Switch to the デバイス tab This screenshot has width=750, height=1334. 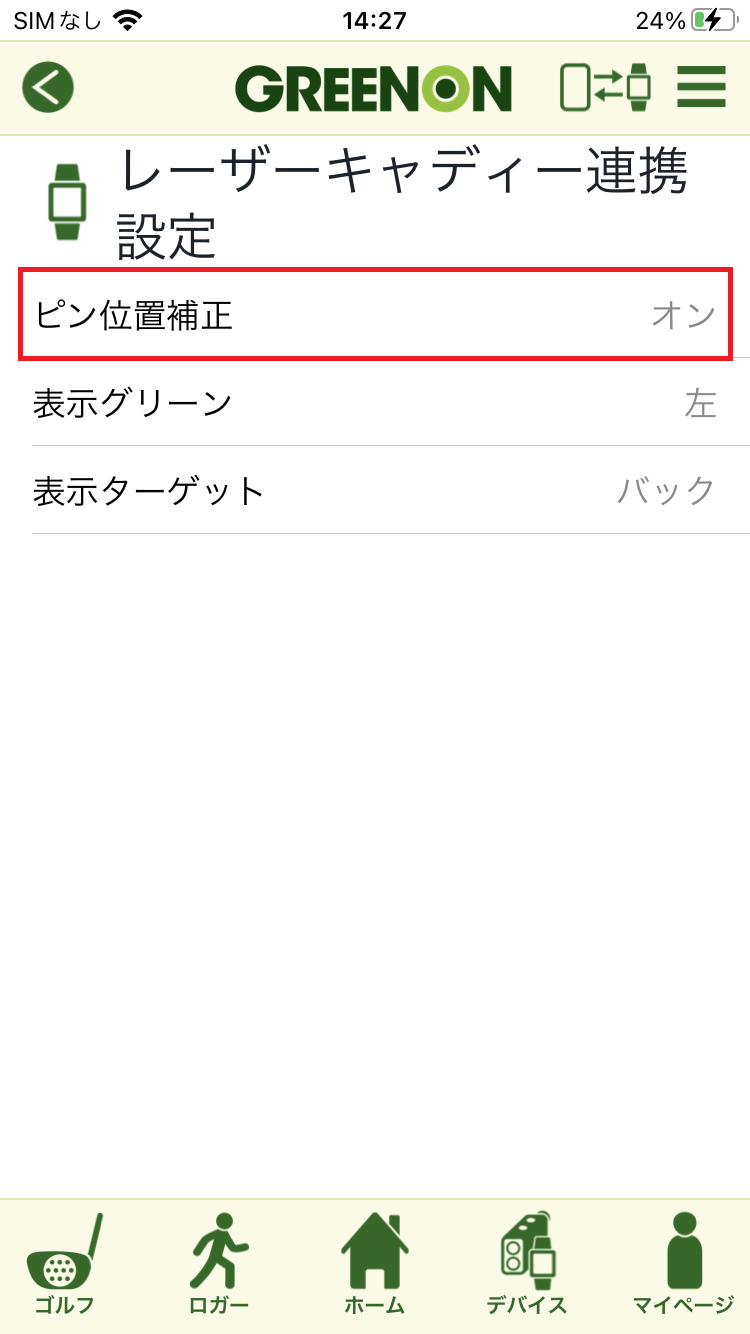[x=527, y=1266]
